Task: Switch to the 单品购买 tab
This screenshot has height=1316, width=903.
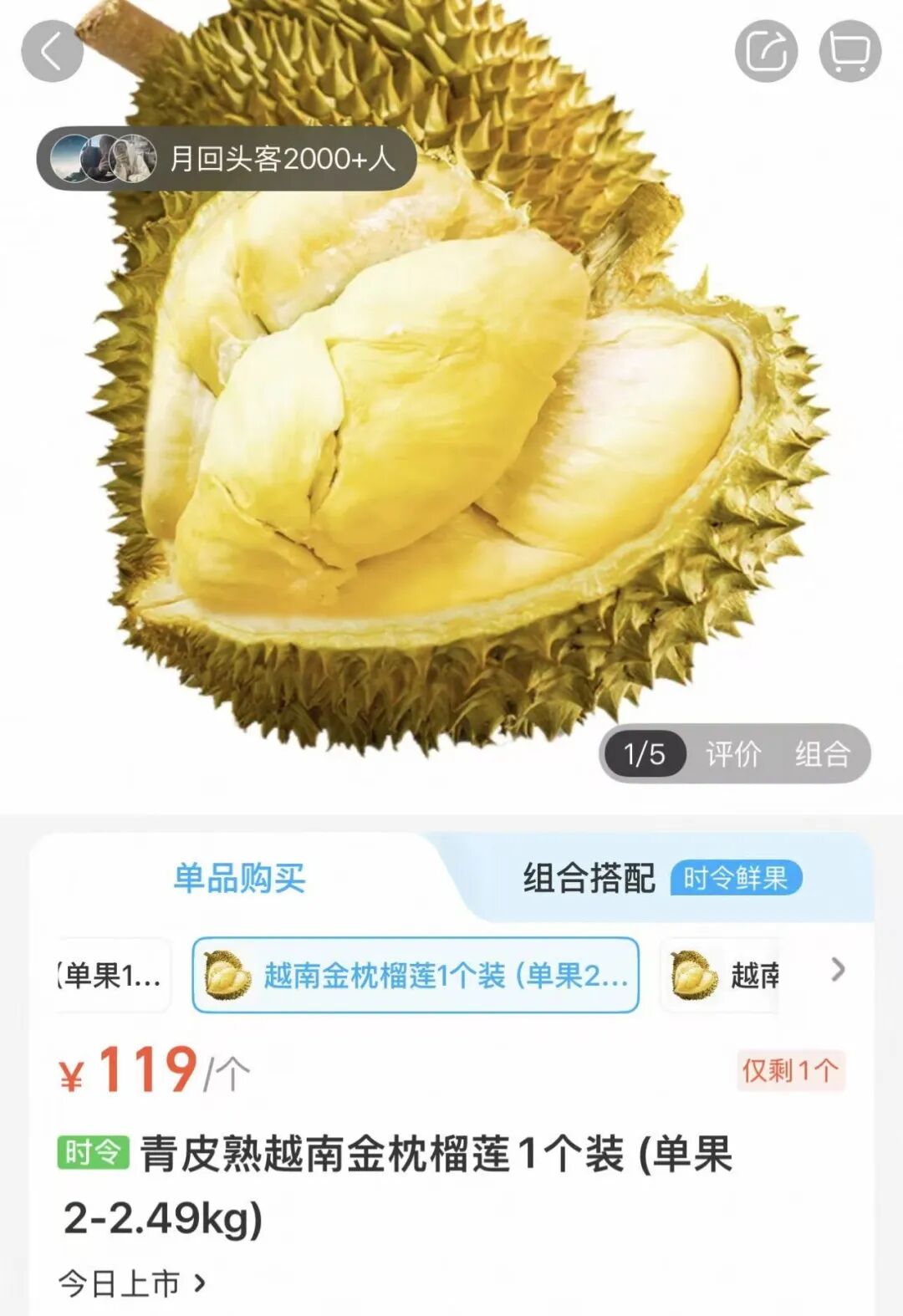Action: pos(239,878)
